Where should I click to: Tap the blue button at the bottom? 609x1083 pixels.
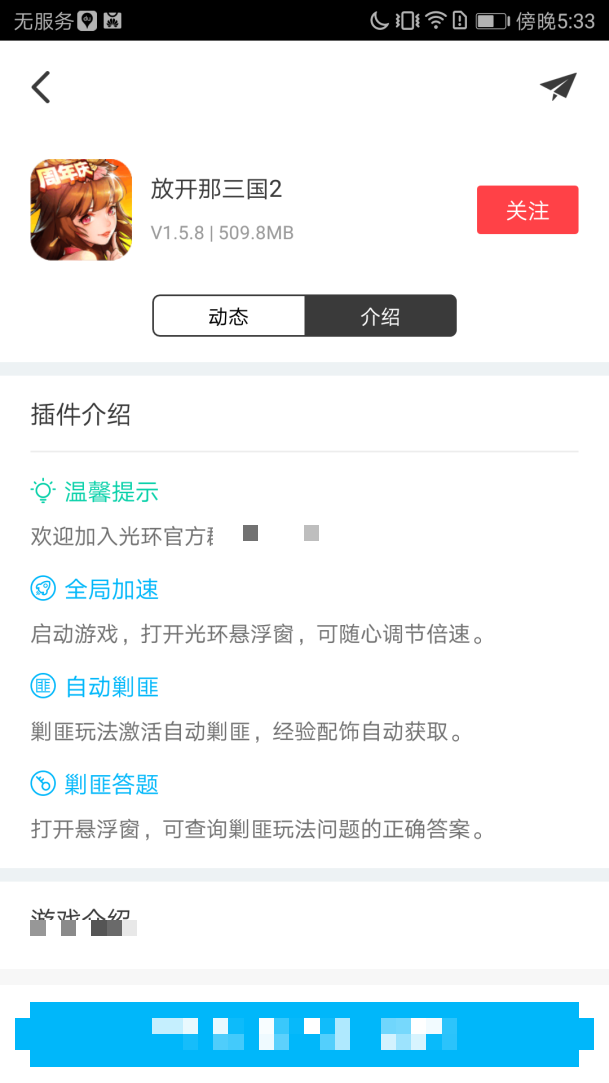click(304, 1033)
